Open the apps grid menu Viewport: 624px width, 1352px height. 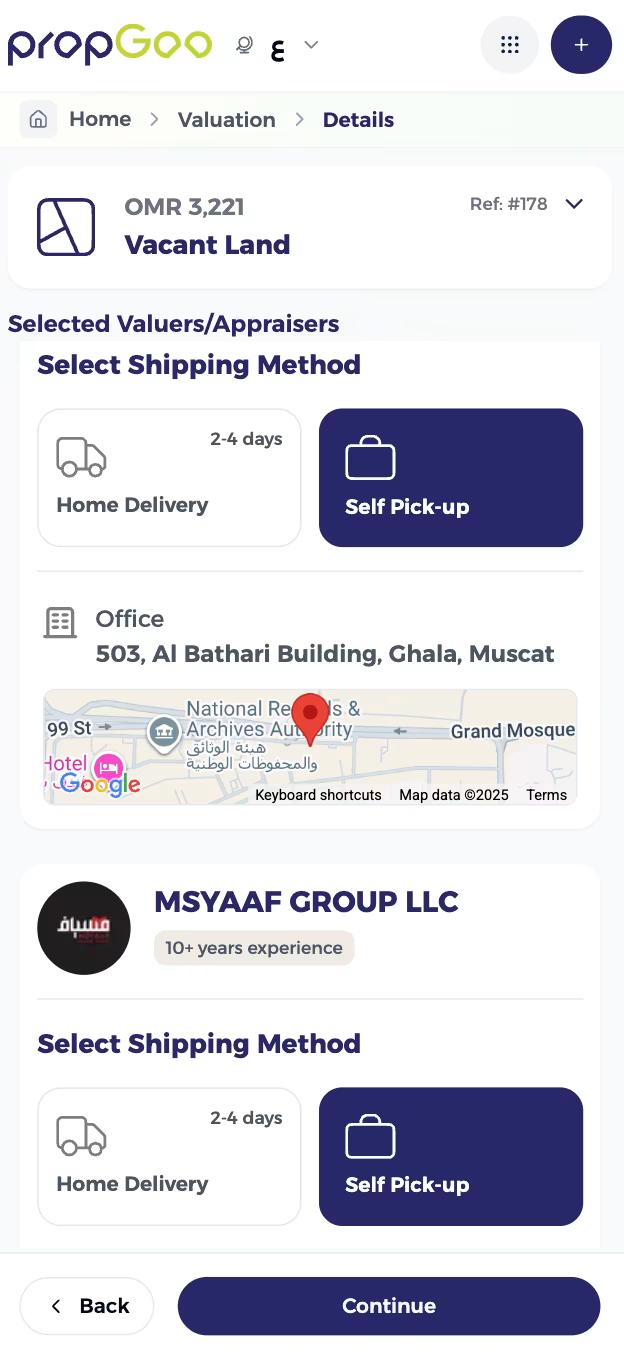coord(509,45)
